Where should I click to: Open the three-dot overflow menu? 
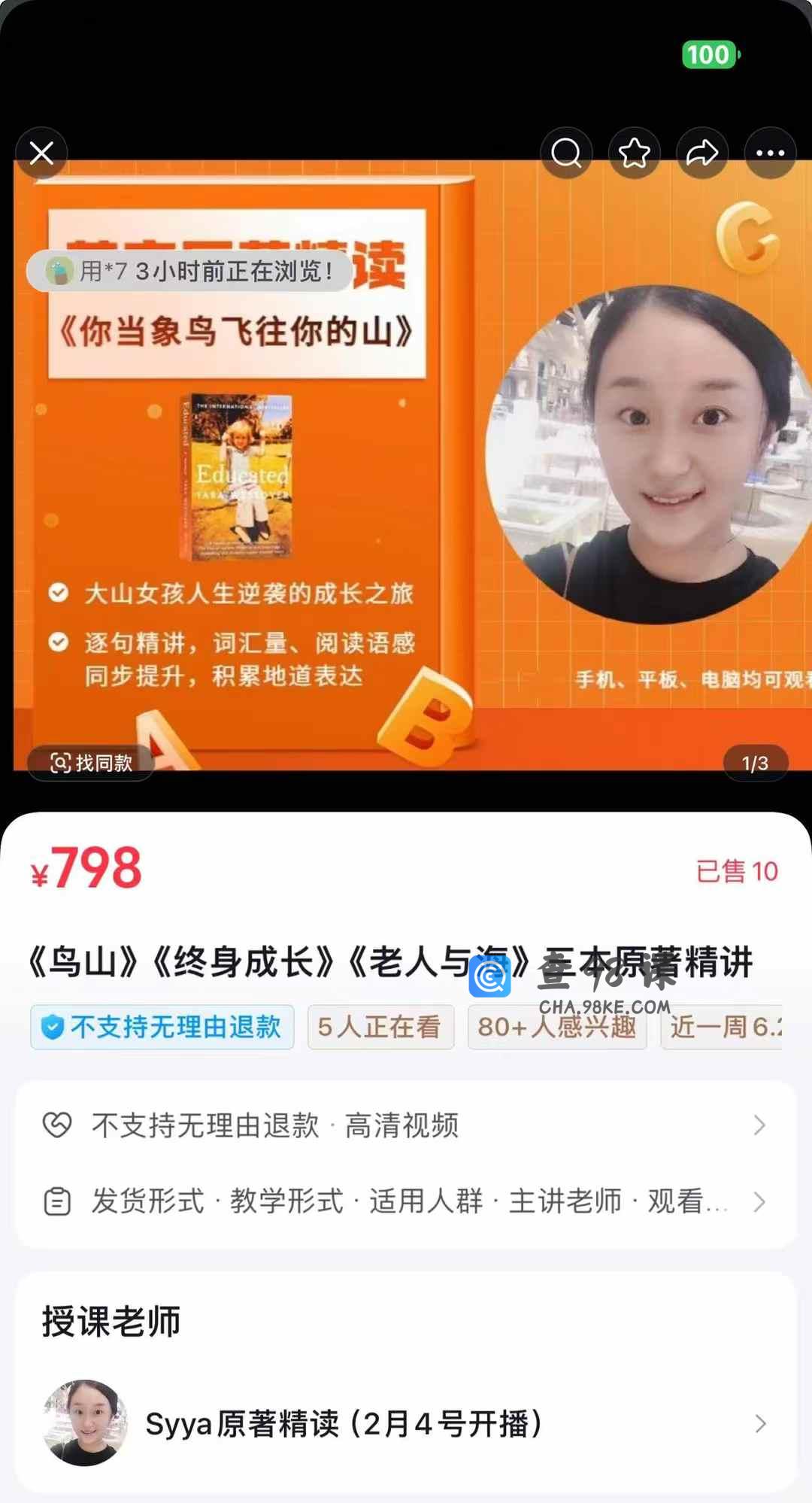(x=770, y=153)
